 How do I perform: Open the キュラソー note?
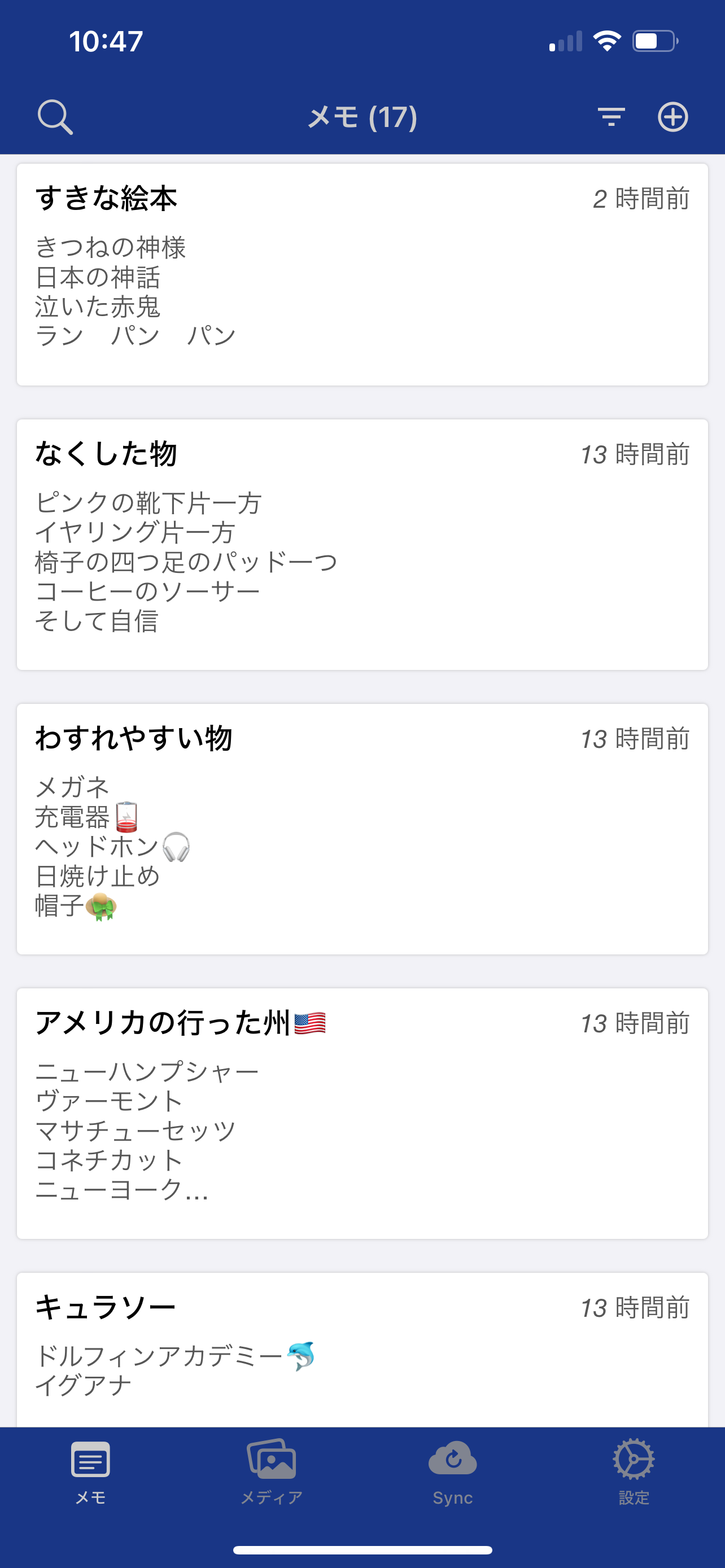(x=362, y=1339)
